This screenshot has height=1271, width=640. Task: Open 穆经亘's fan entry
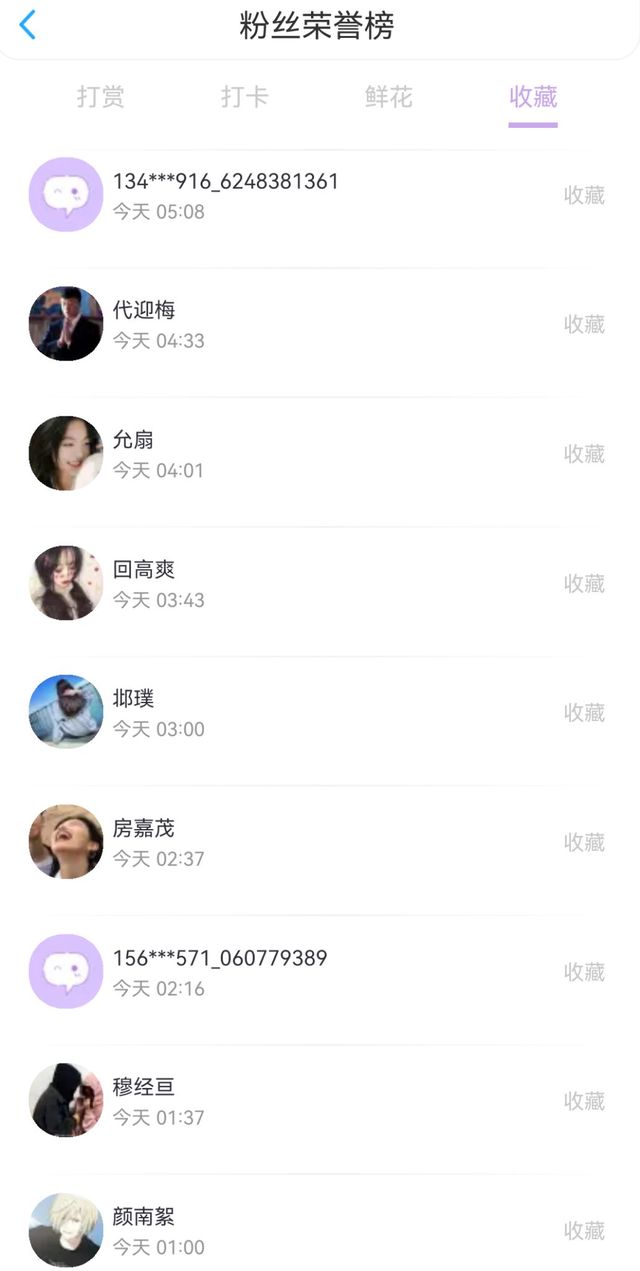click(x=320, y=1101)
